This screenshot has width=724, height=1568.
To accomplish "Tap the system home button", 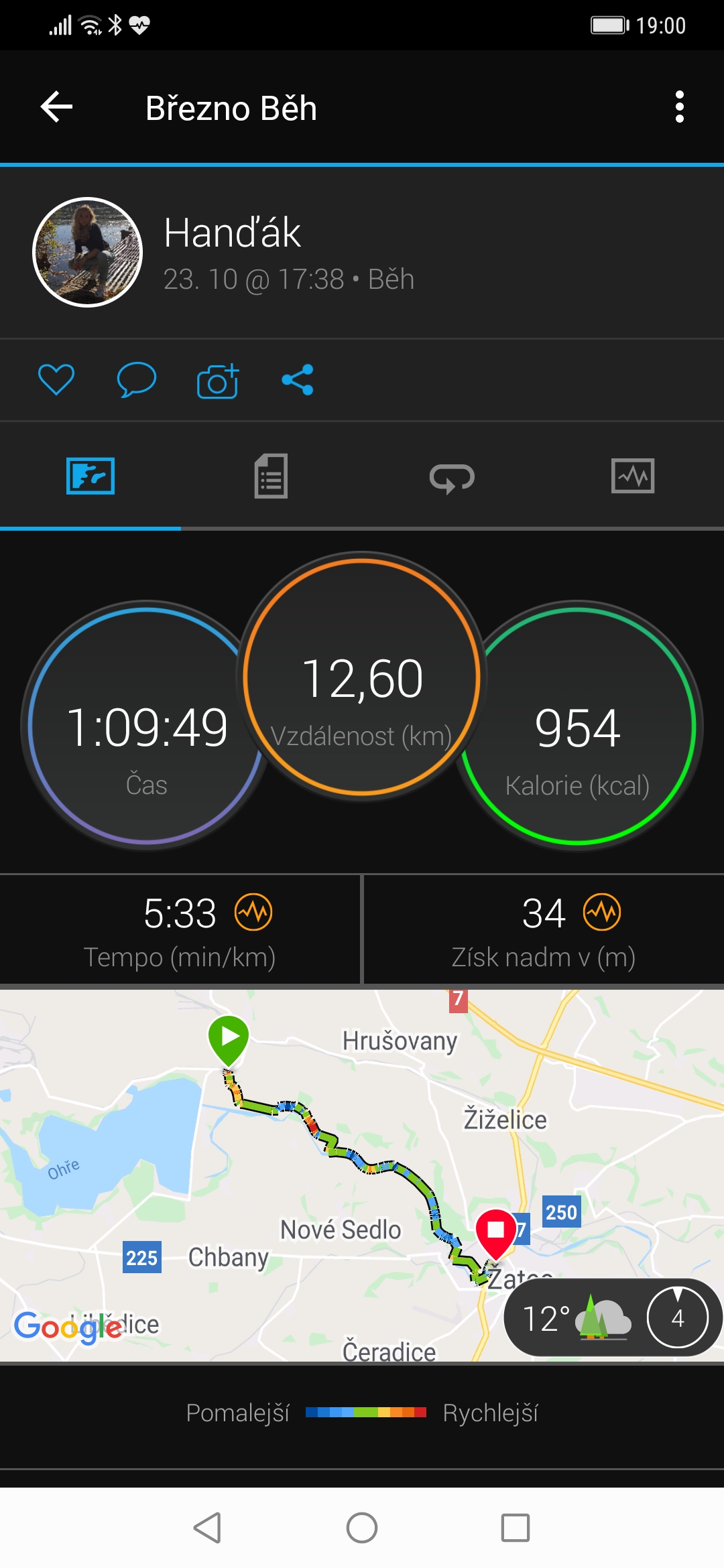I will tap(362, 1528).
